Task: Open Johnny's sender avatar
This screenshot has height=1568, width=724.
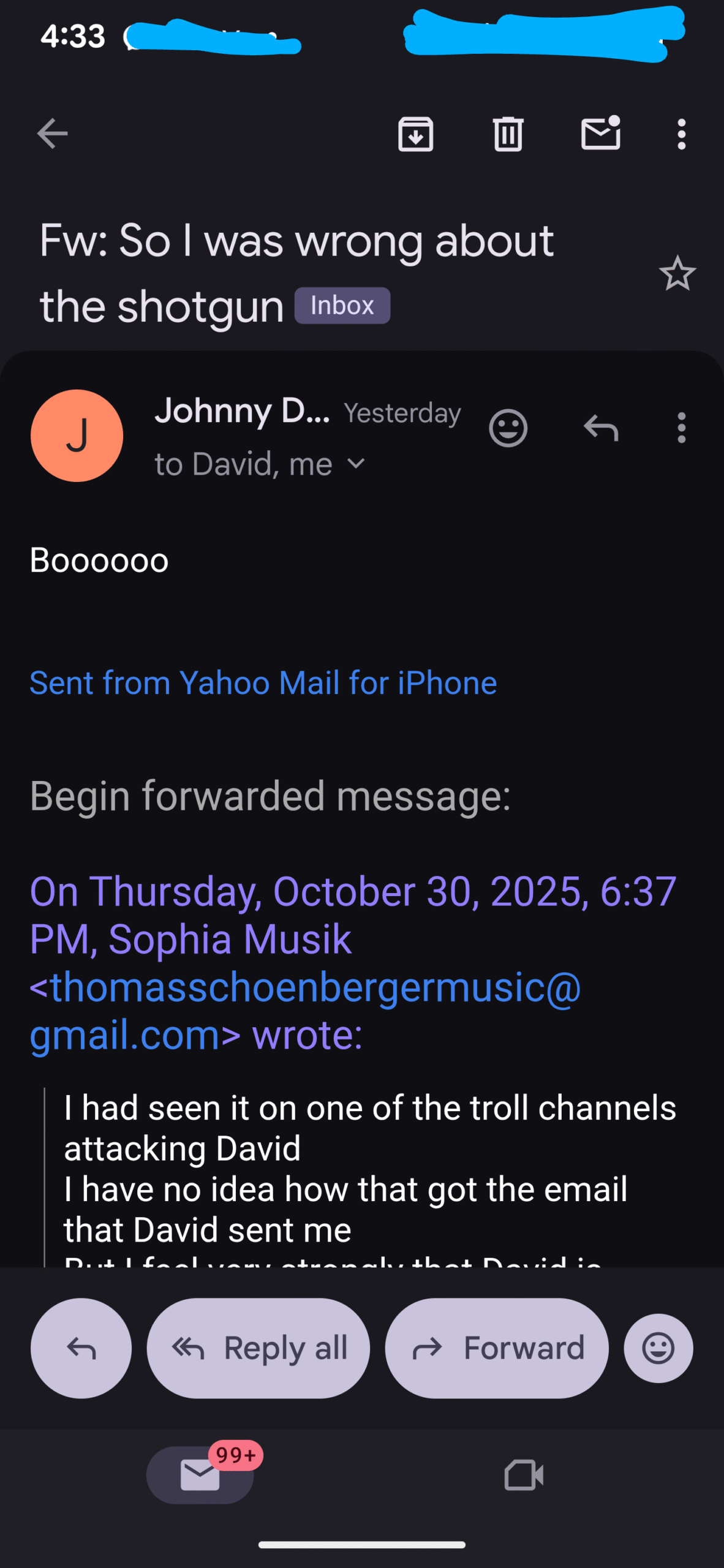Action: (77, 435)
